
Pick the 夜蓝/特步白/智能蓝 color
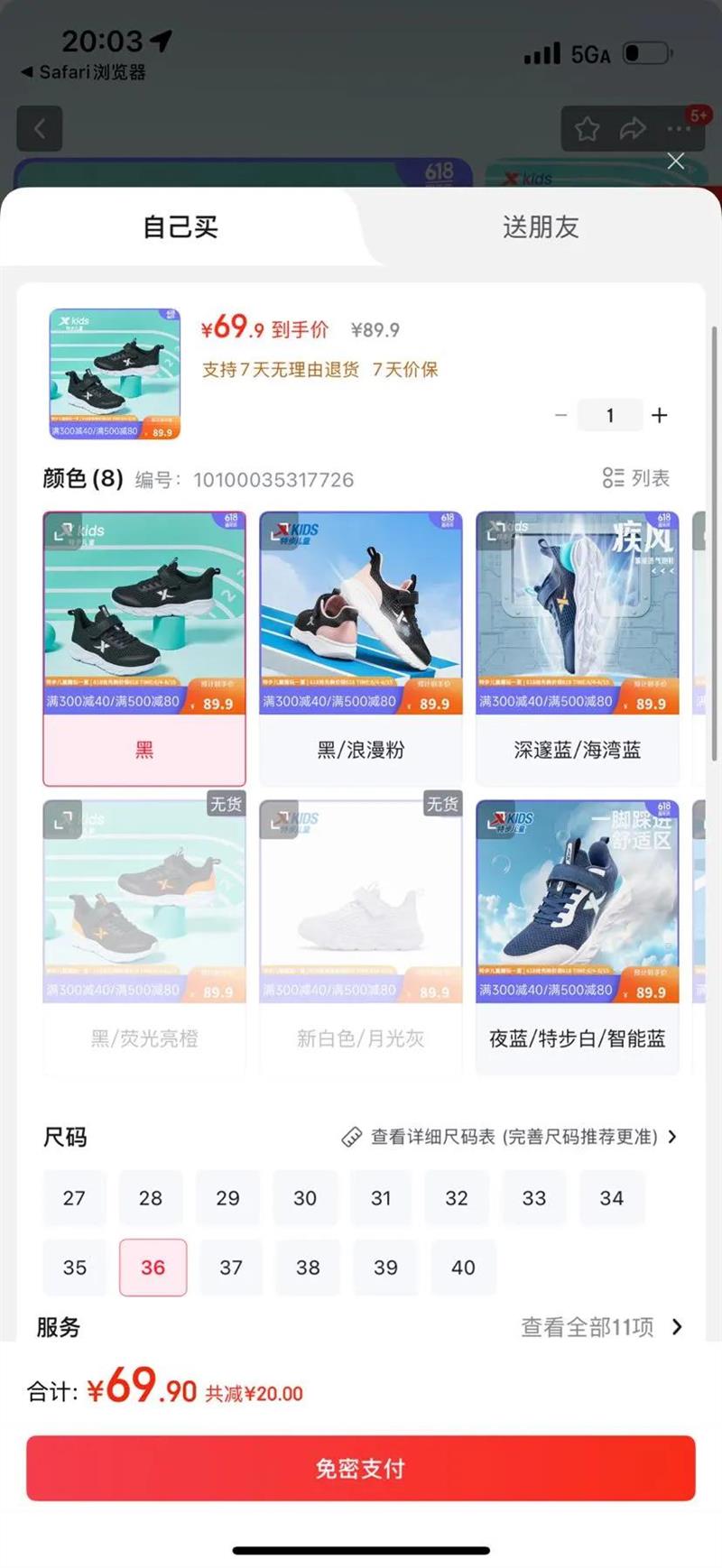click(x=578, y=936)
